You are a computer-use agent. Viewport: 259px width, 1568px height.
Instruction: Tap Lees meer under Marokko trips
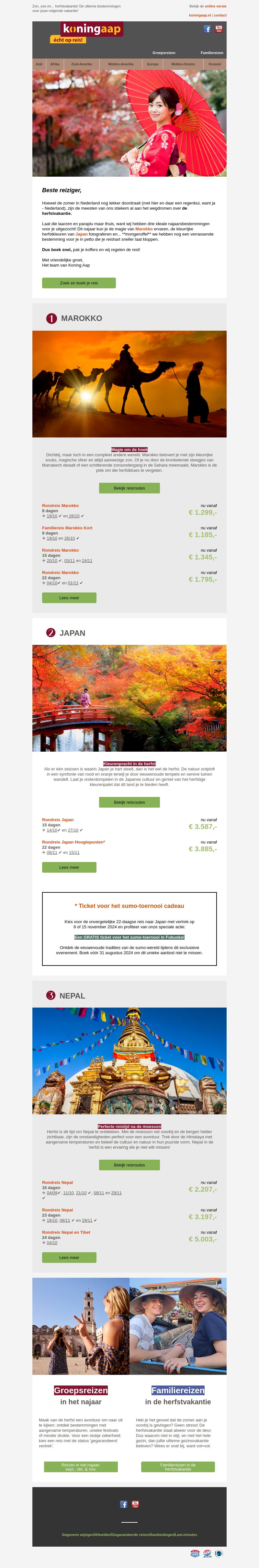[x=69, y=598]
